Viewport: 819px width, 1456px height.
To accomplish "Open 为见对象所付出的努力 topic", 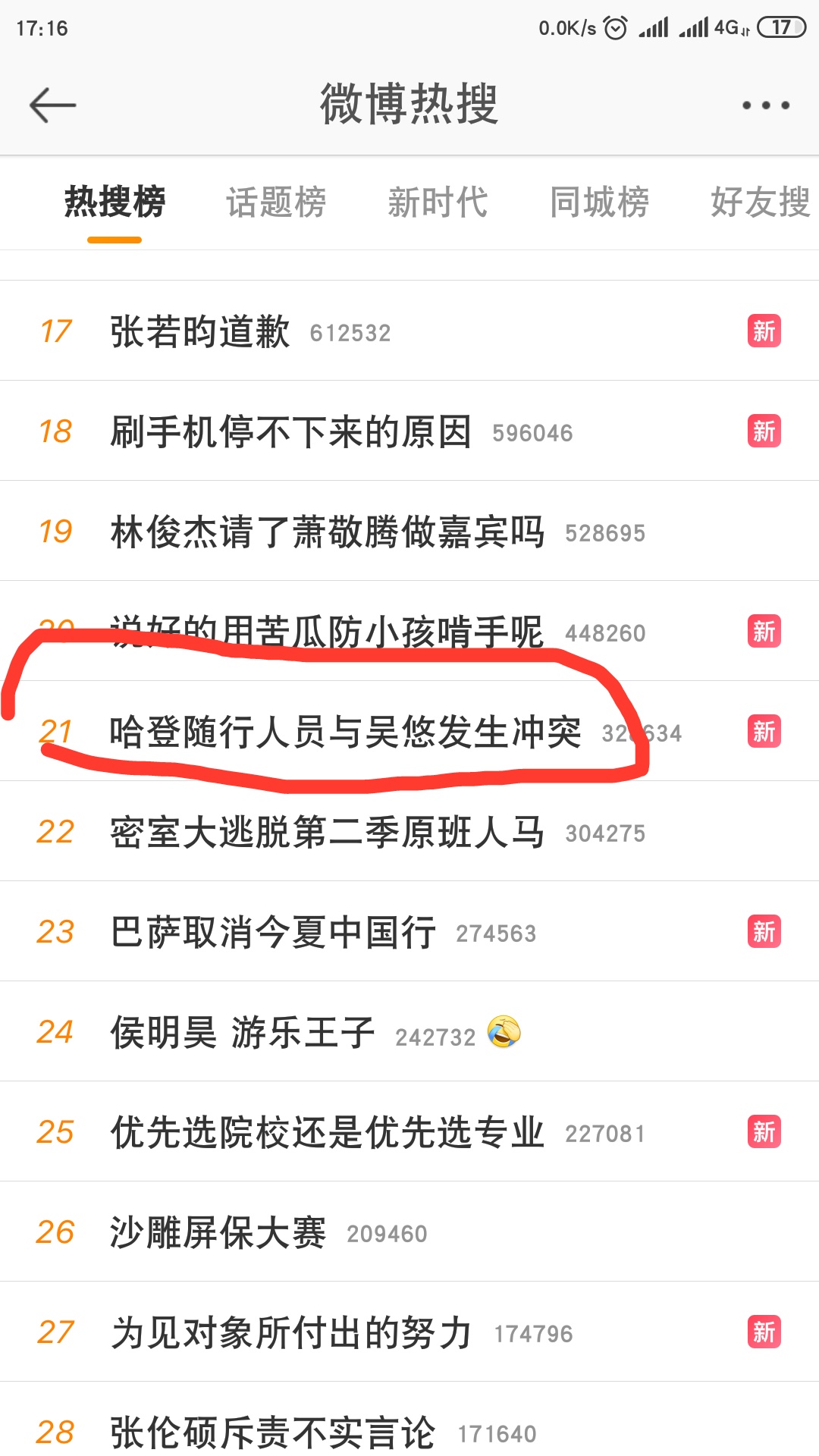I will (291, 1333).
